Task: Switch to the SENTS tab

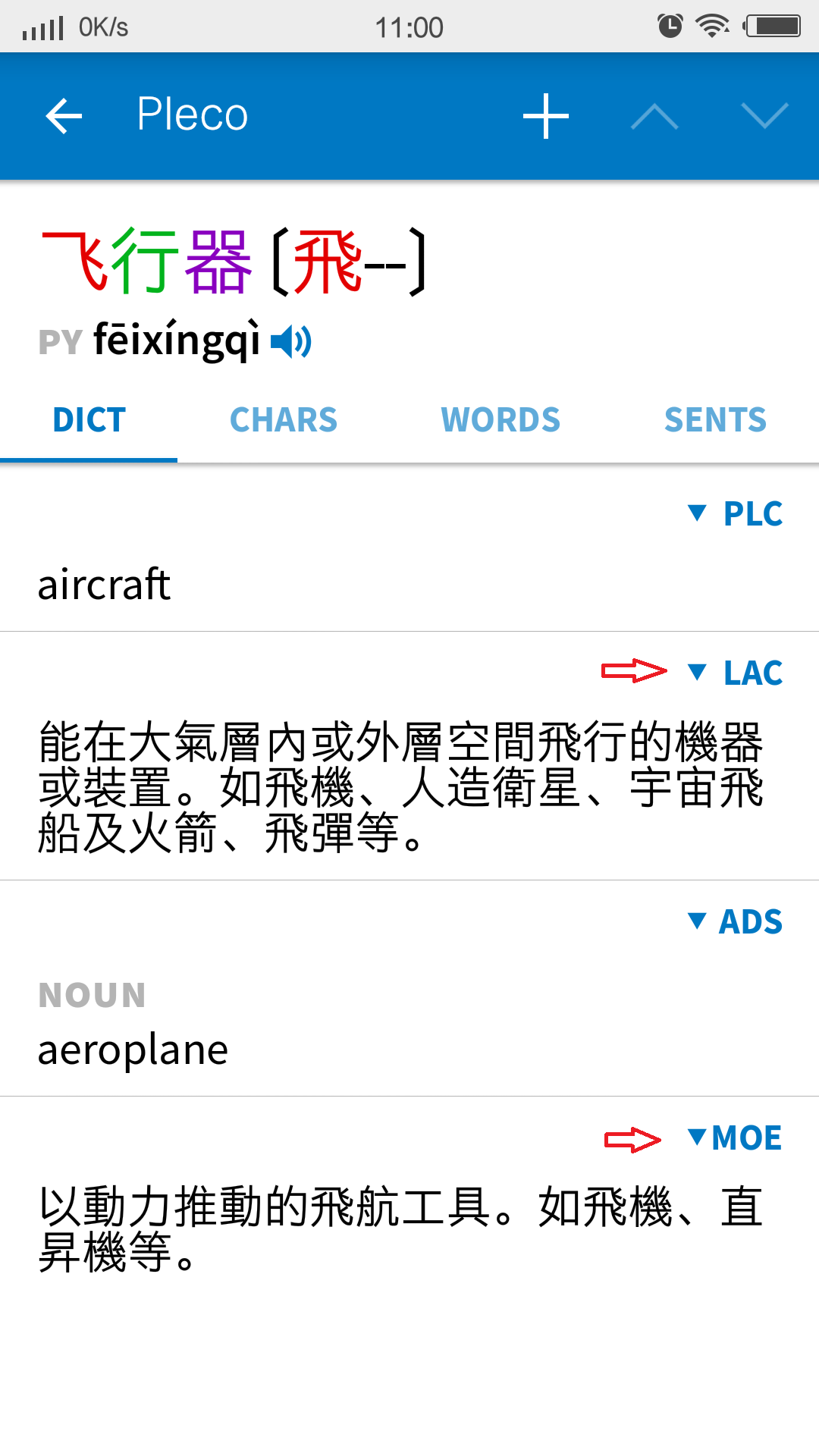Action: (715, 420)
